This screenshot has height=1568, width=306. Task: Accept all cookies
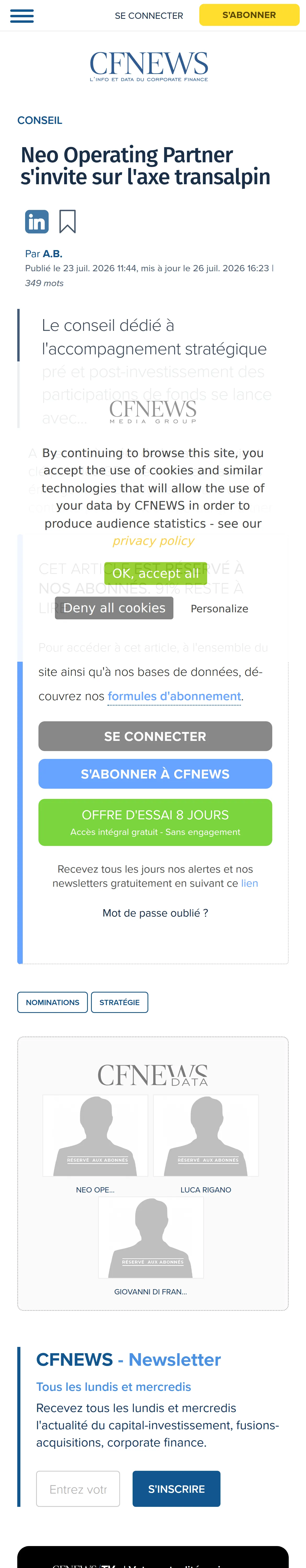155,573
